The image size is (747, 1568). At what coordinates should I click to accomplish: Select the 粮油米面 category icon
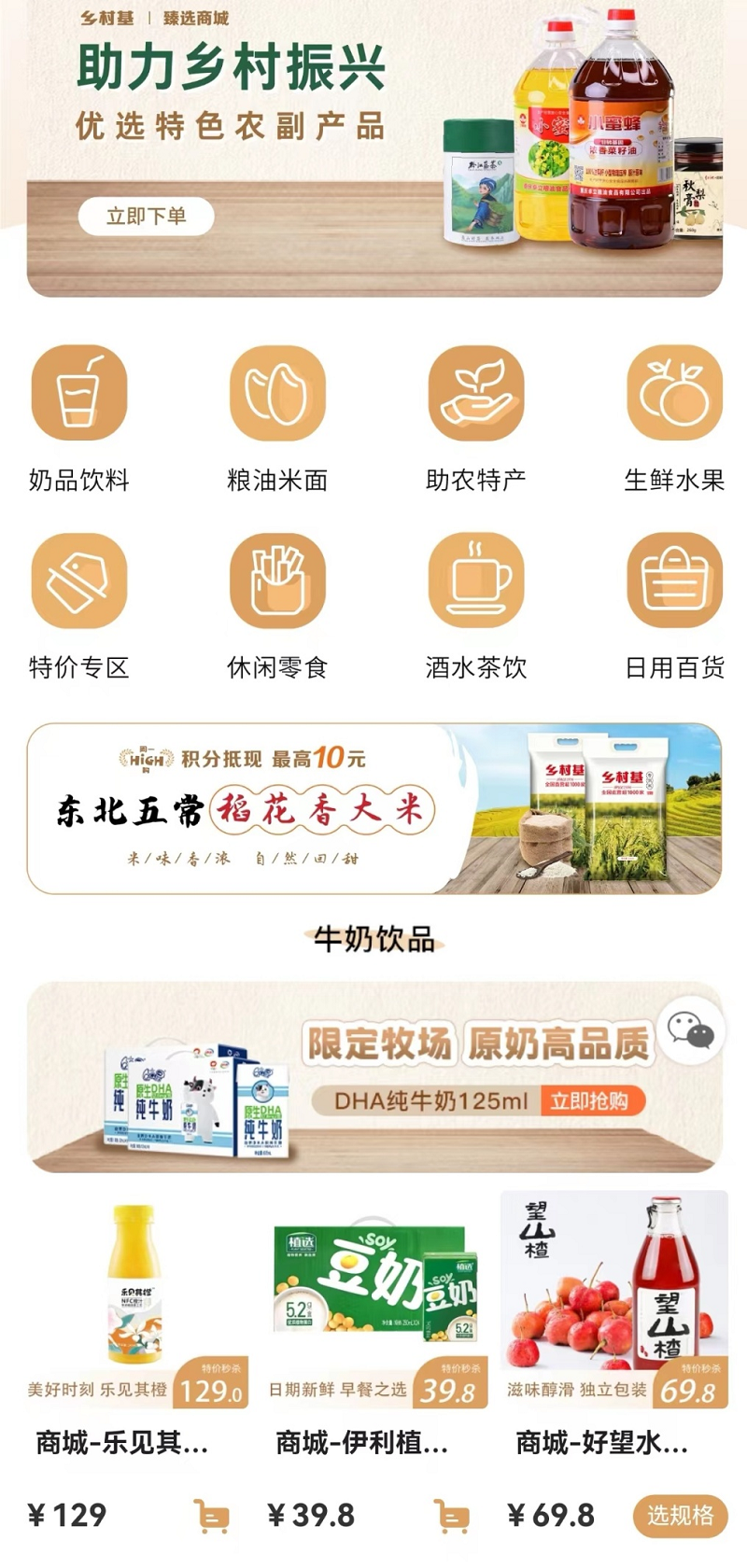pyautogui.click(x=277, y=396)
